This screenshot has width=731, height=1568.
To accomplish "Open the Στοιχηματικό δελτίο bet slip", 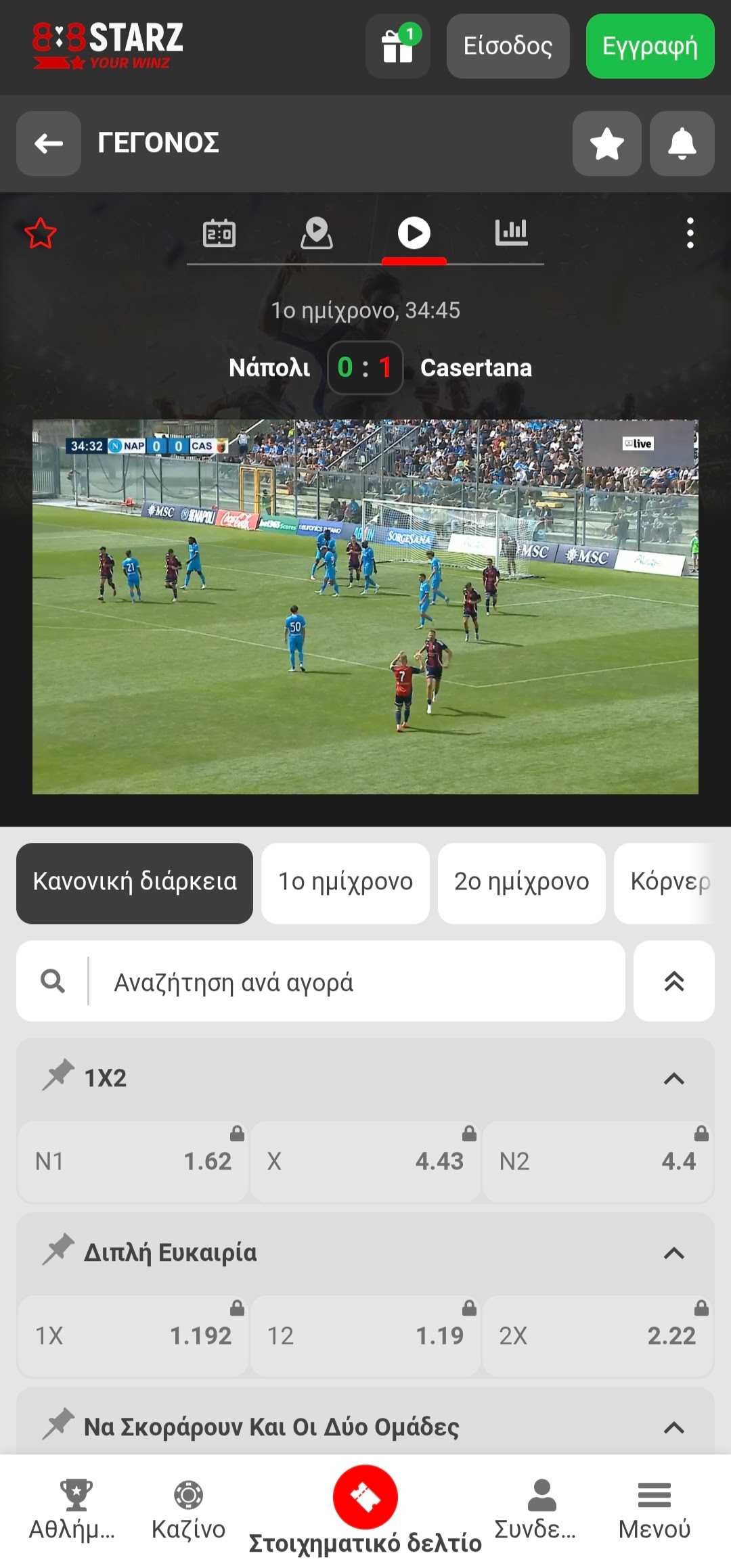I will [x=365, y=1510].
